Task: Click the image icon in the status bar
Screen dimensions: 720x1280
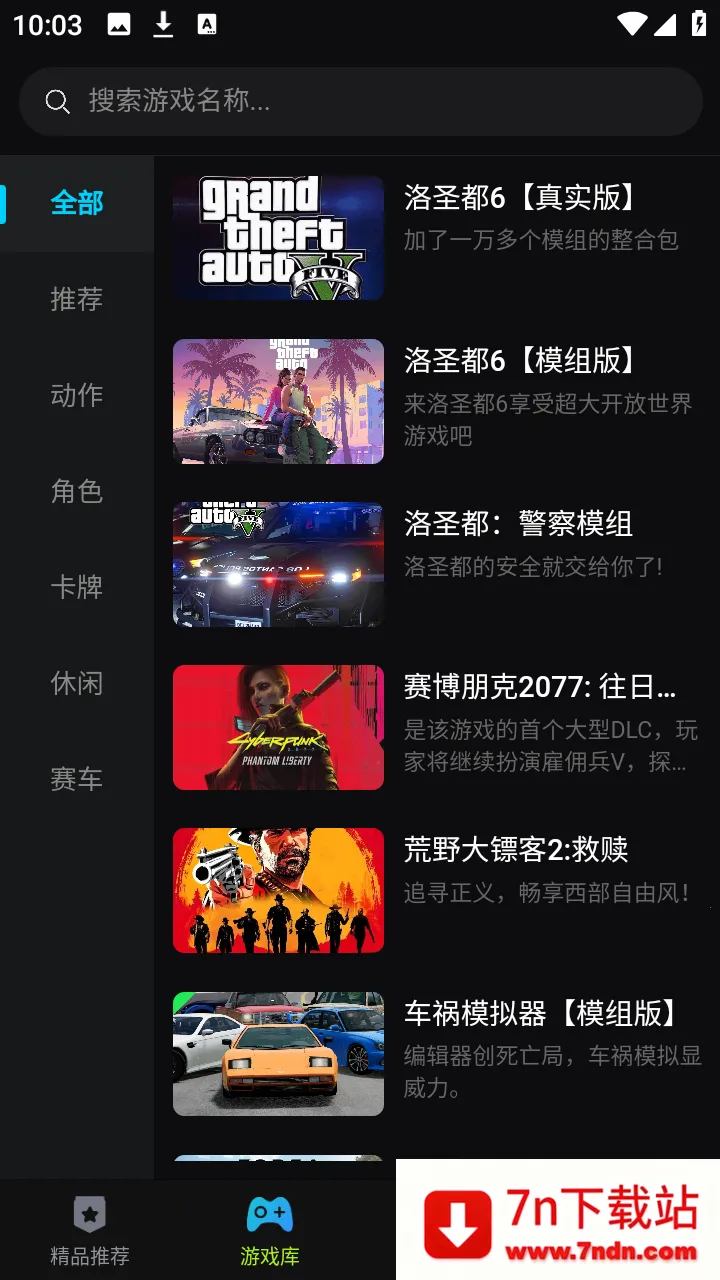Action: point(120,24)
